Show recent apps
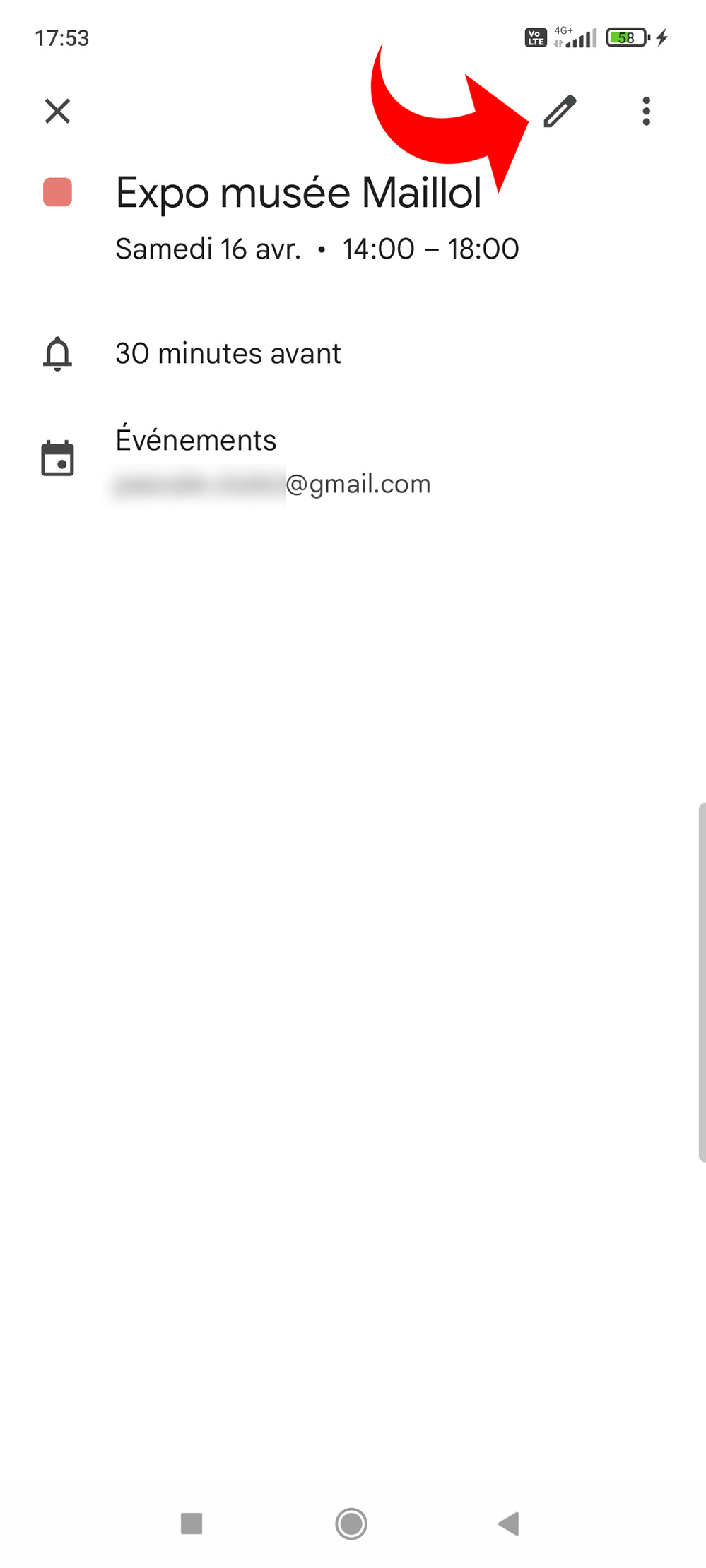 coord(192,1524)
